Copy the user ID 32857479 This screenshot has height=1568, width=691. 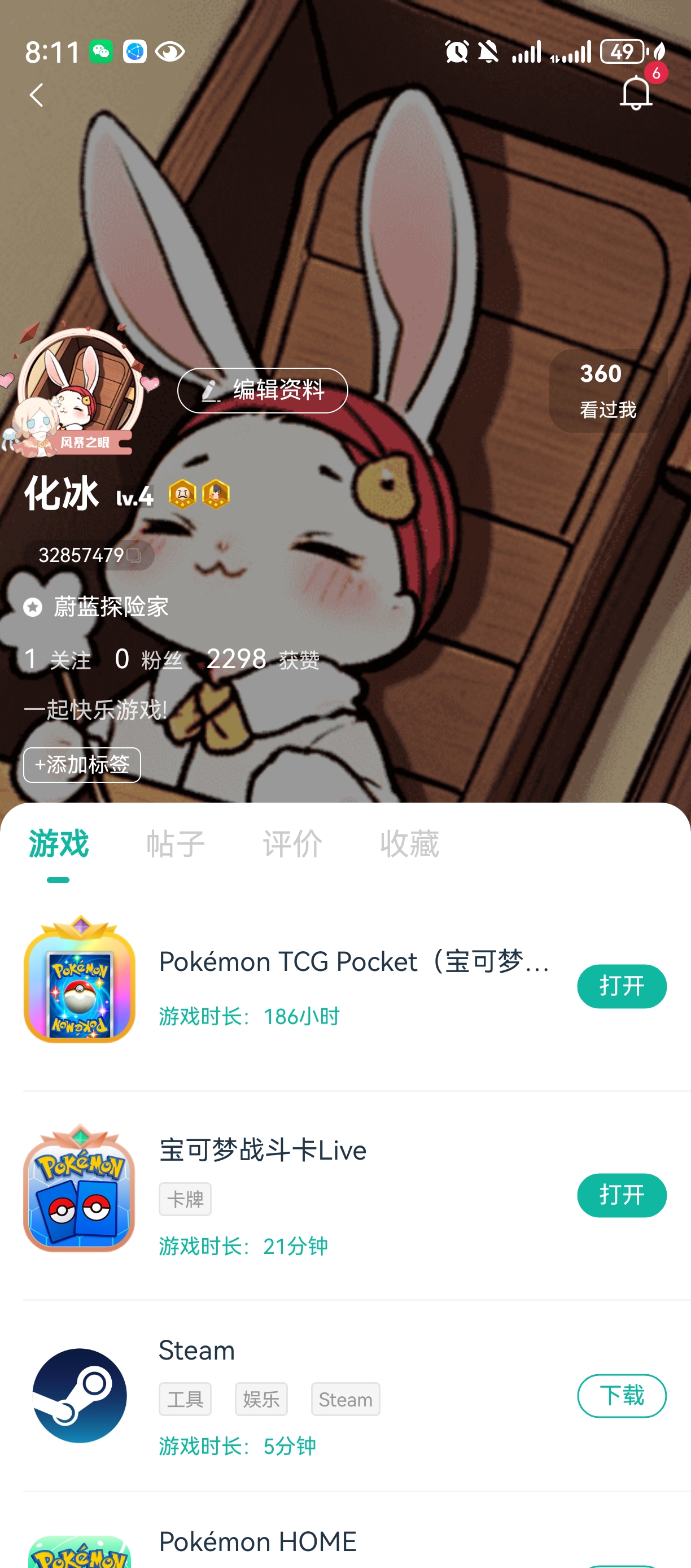tap(133, 555)
